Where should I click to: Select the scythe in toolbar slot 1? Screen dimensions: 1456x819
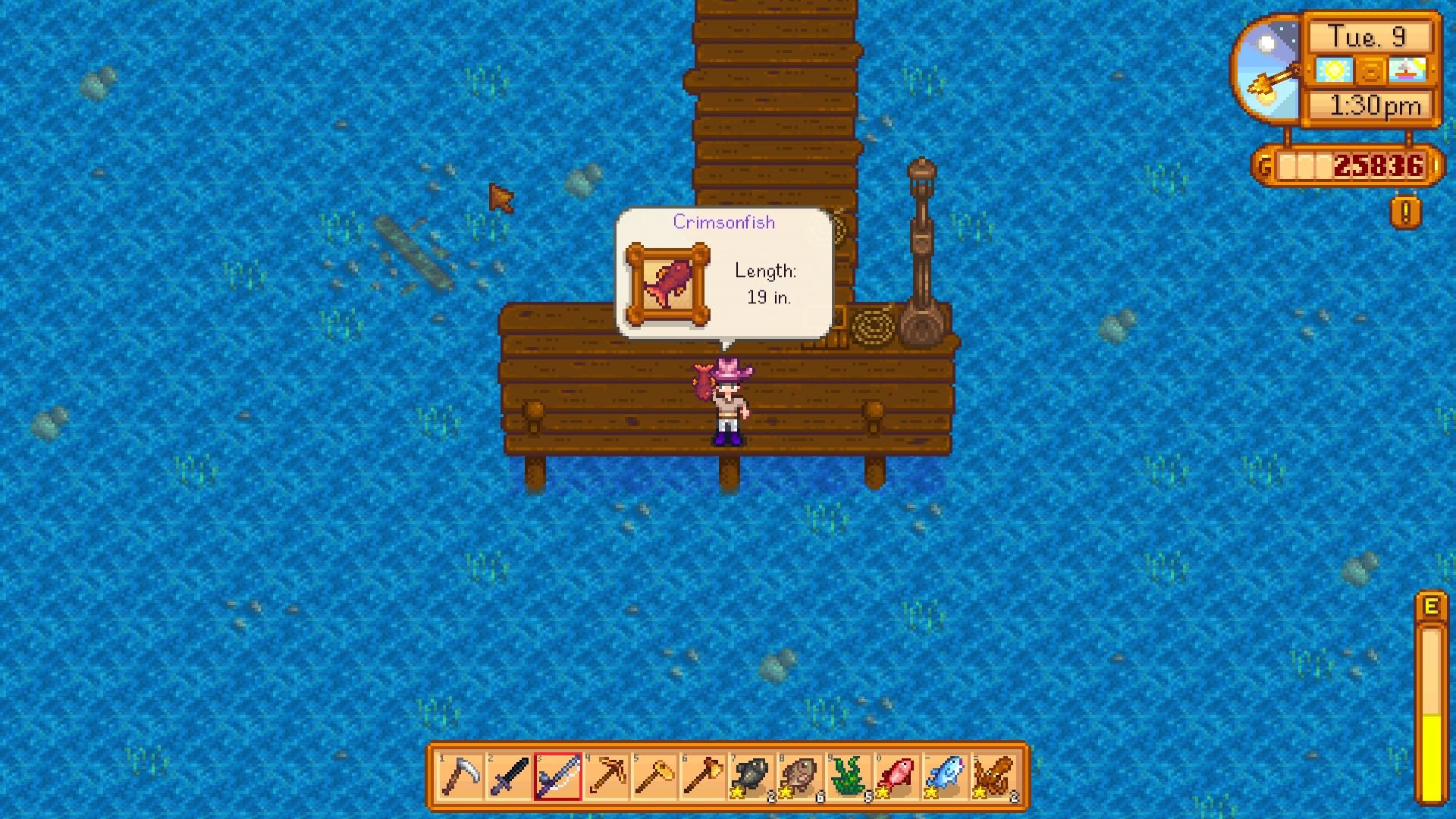[460, 777]
